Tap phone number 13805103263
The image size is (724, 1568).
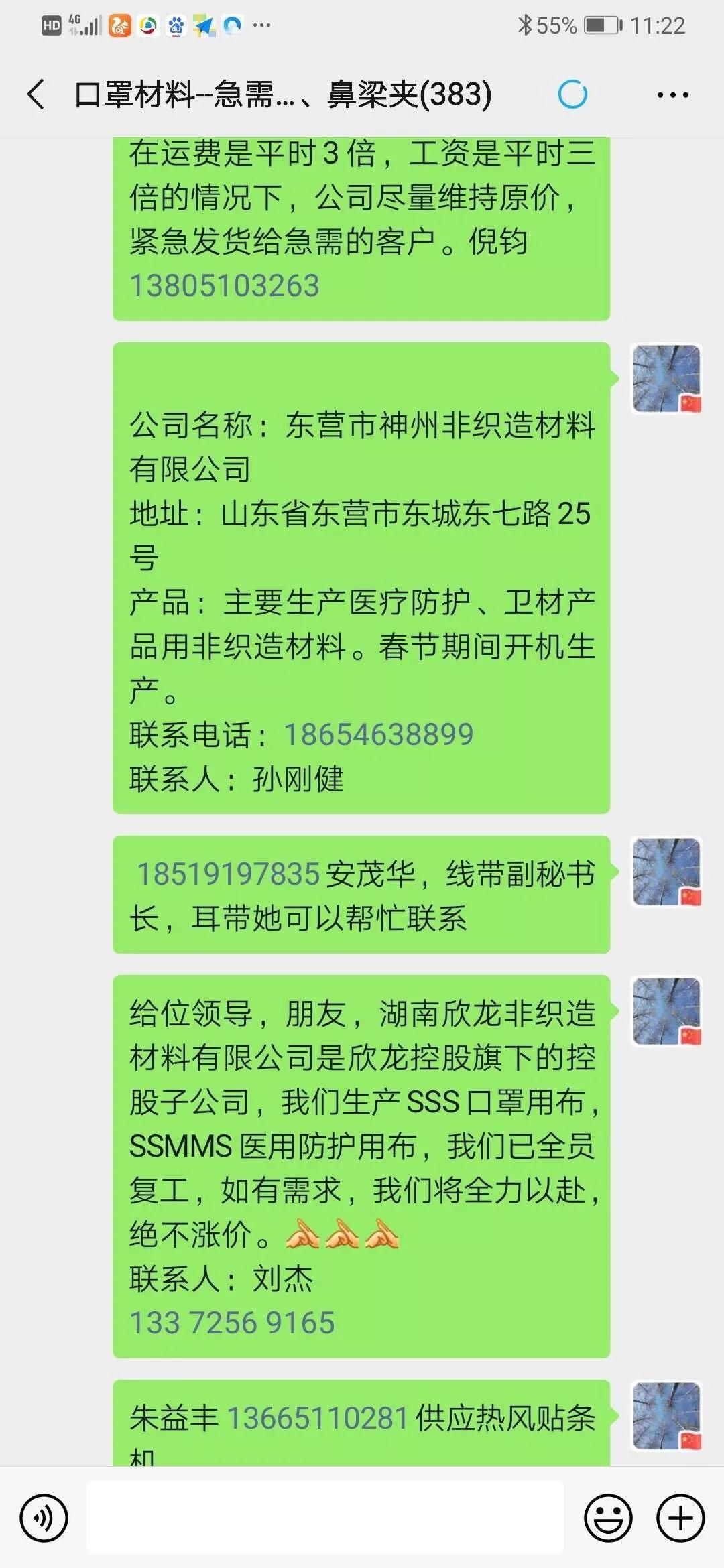click(225, 286)
